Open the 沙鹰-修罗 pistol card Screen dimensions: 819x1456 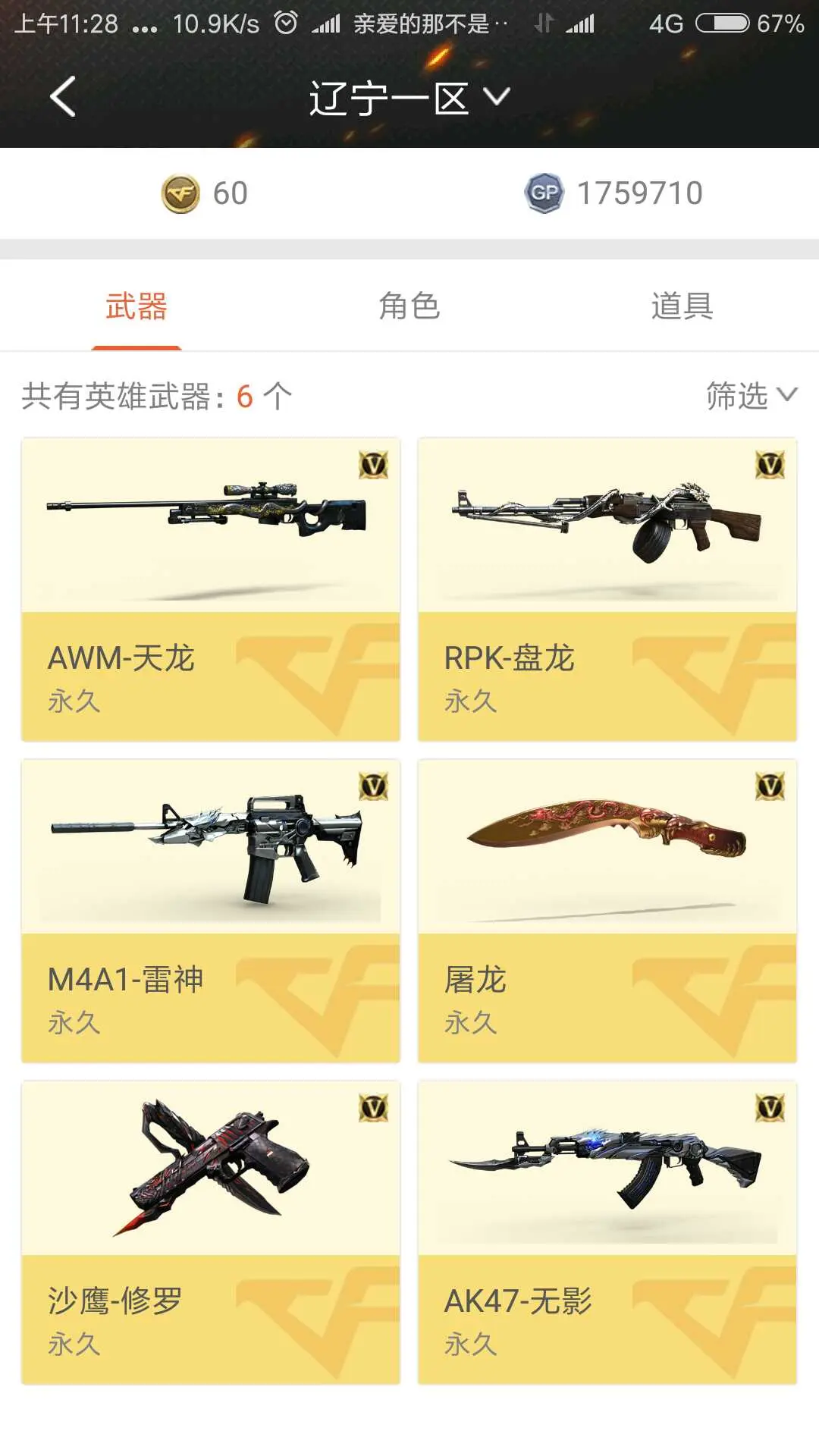tap(211, 1232)
